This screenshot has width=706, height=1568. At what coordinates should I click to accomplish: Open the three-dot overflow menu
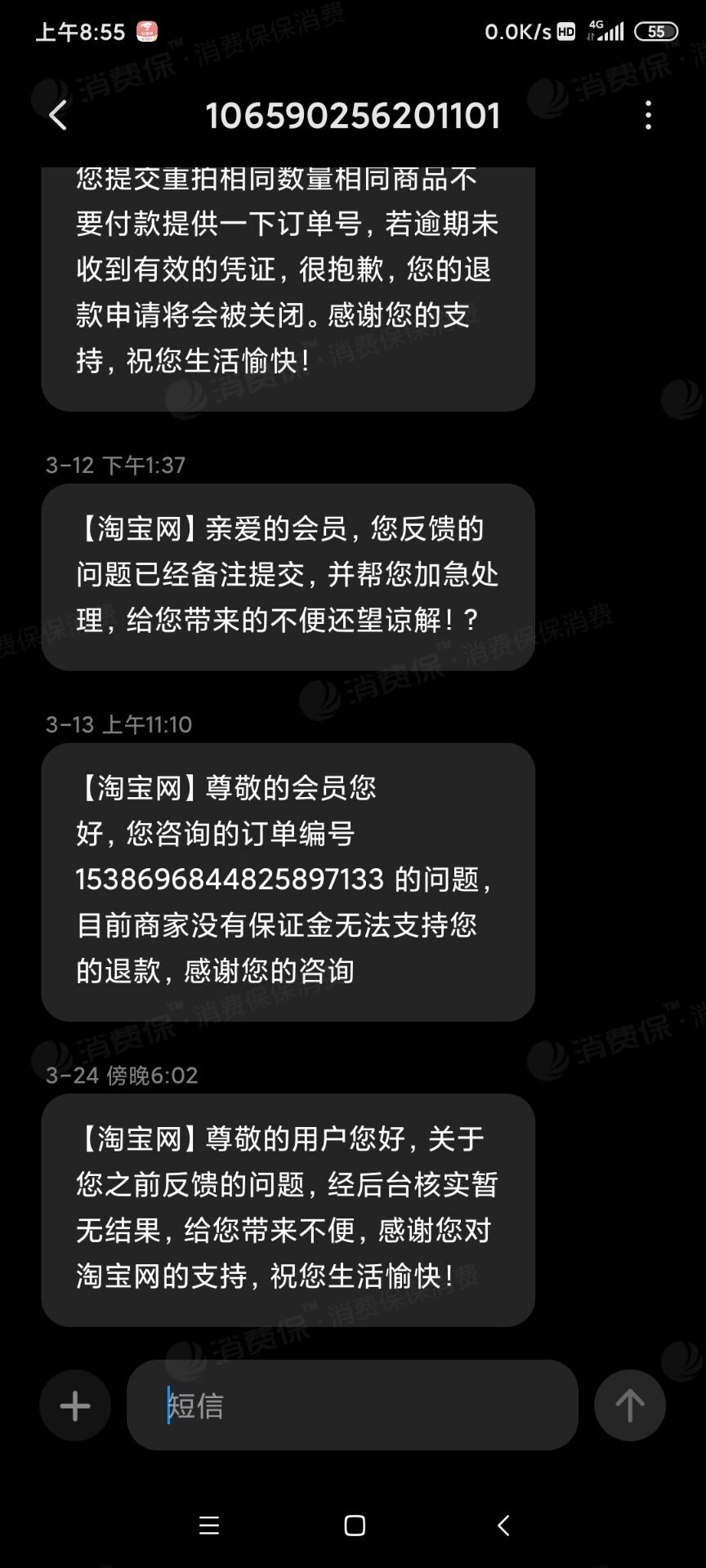pos(648,114)
